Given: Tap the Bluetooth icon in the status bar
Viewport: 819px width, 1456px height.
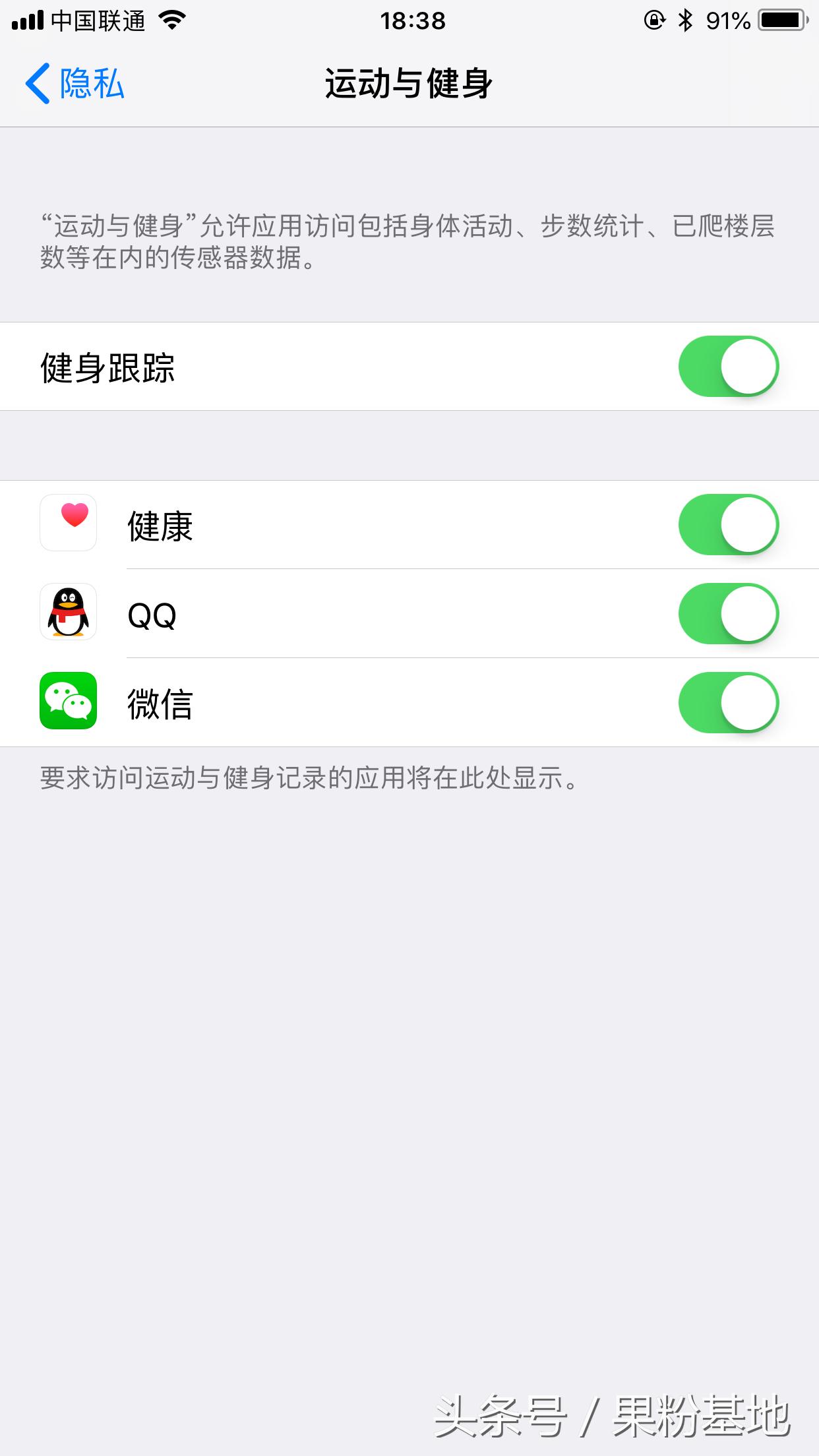Looking at the screenshot, I should [686, 20].
